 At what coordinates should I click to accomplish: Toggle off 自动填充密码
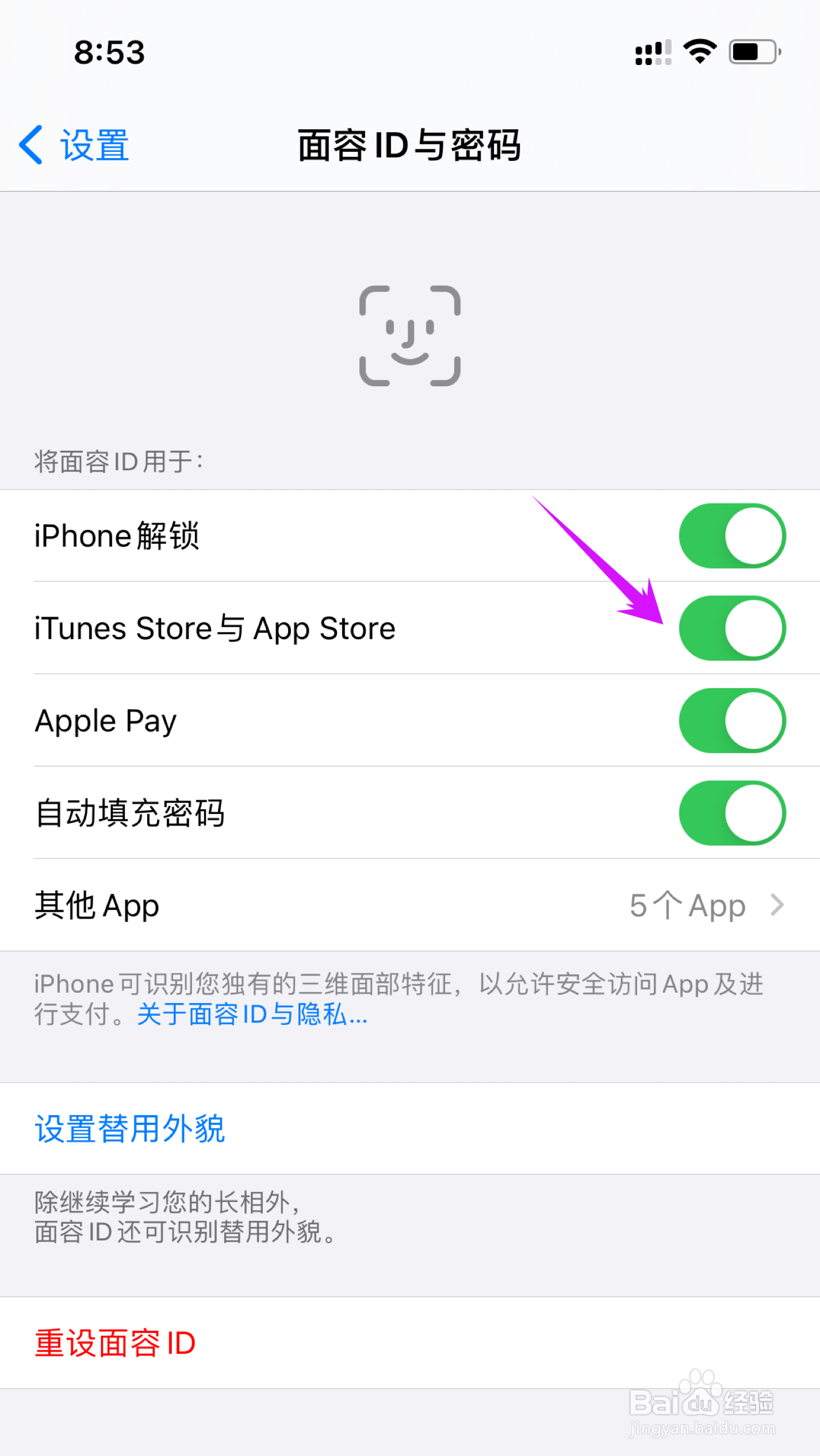pyautogui.click(x=731, y=813)
